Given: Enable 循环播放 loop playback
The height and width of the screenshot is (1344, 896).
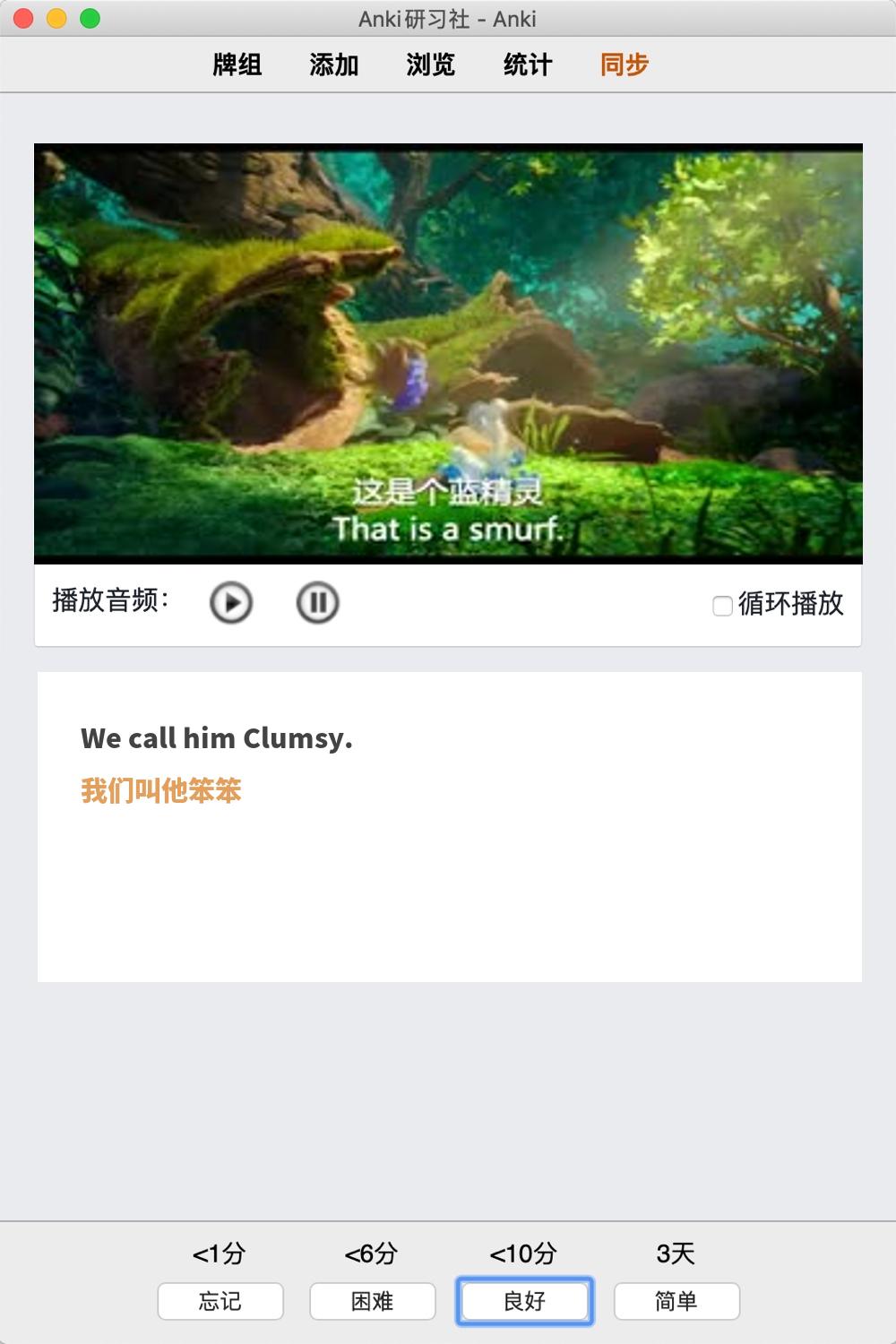Looking at the screenshot, I should pos(722,606).
